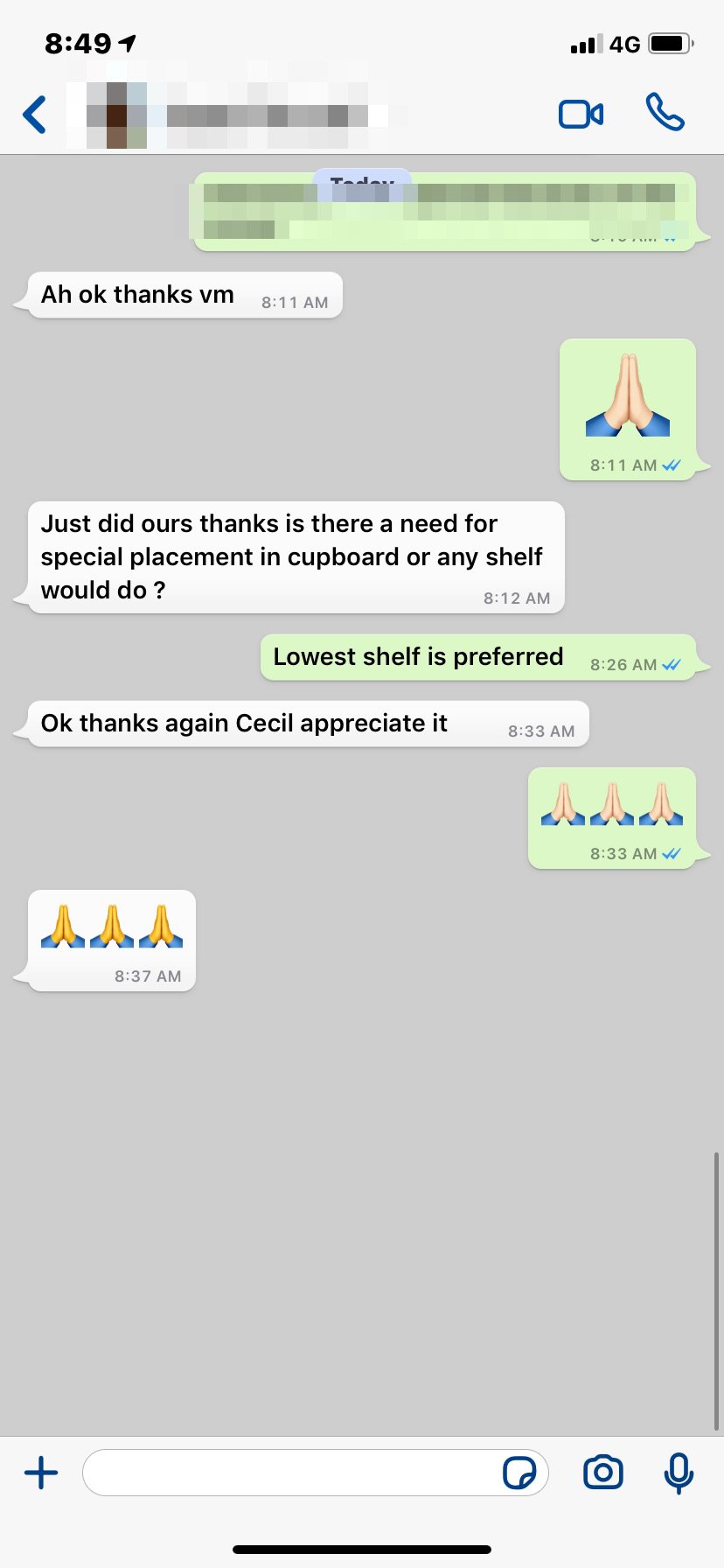Open the sticker picker
This screenshot has height=1568, width=724.
519,1473
